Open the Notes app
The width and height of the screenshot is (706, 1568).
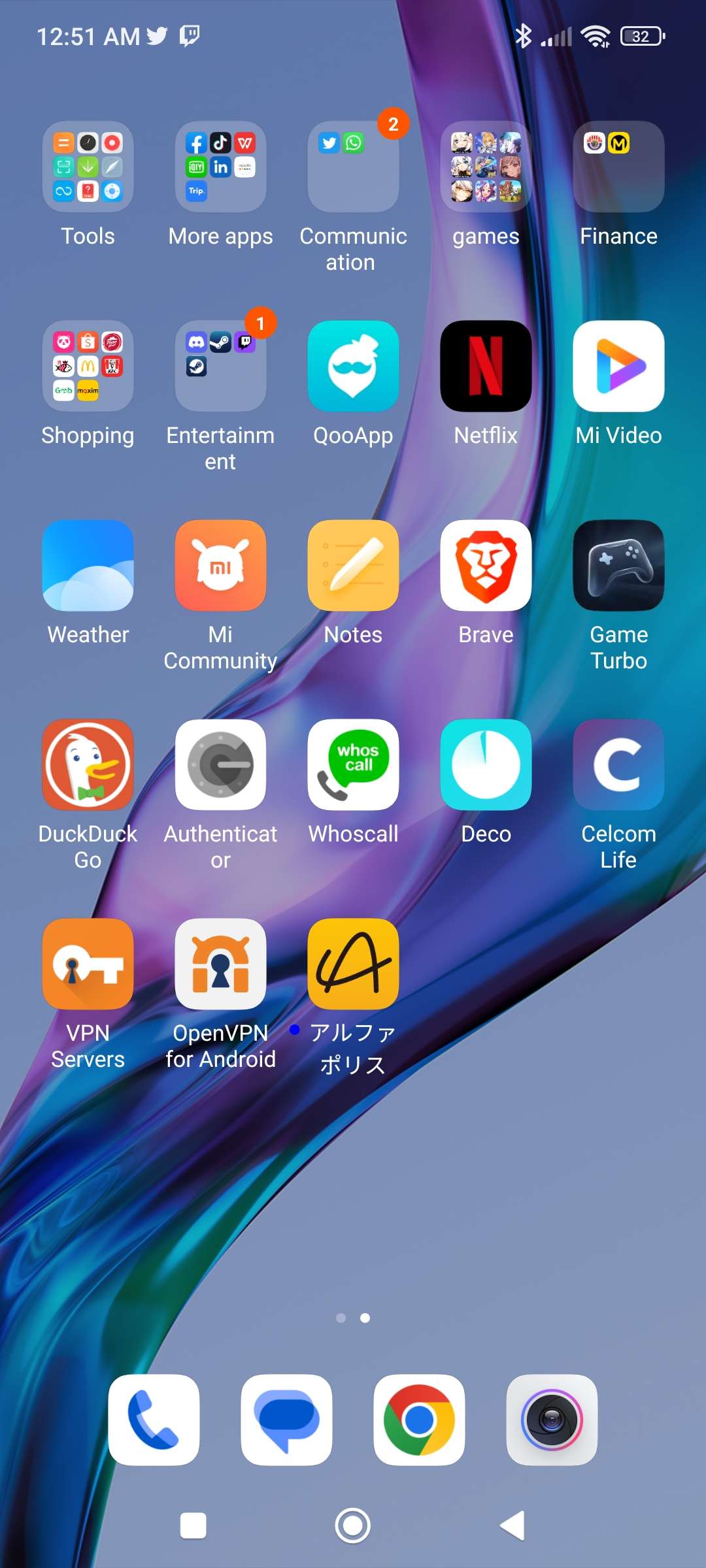click(x=353, y=565)
